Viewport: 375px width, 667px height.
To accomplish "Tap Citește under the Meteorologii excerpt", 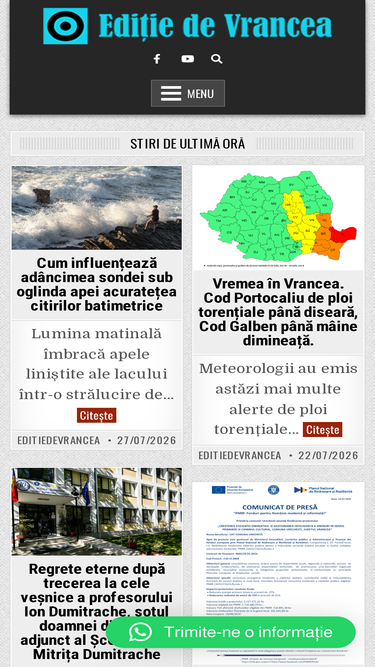I will click(x=322, y=430).
